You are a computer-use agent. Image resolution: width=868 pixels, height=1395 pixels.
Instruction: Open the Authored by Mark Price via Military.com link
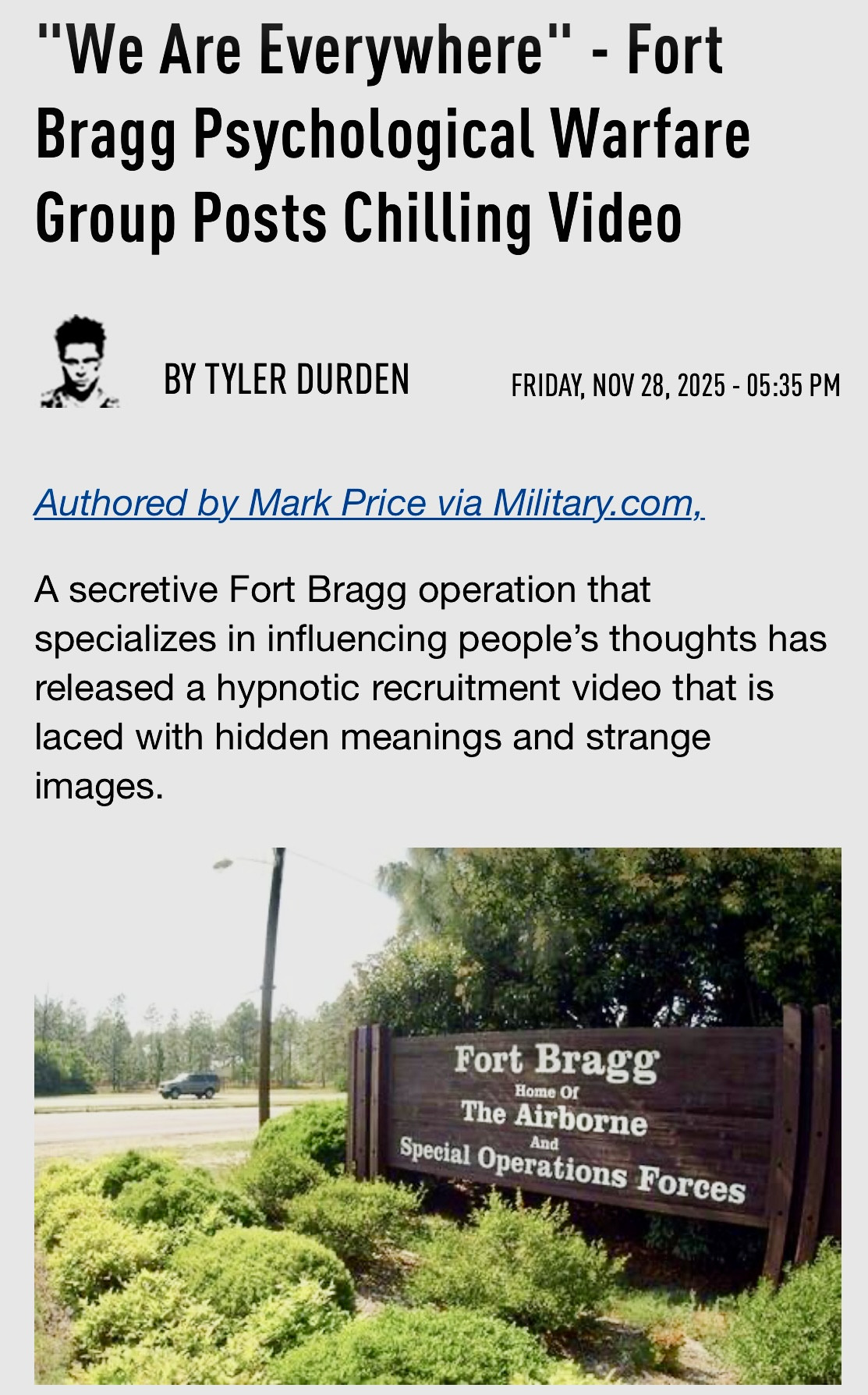point(369,503)
